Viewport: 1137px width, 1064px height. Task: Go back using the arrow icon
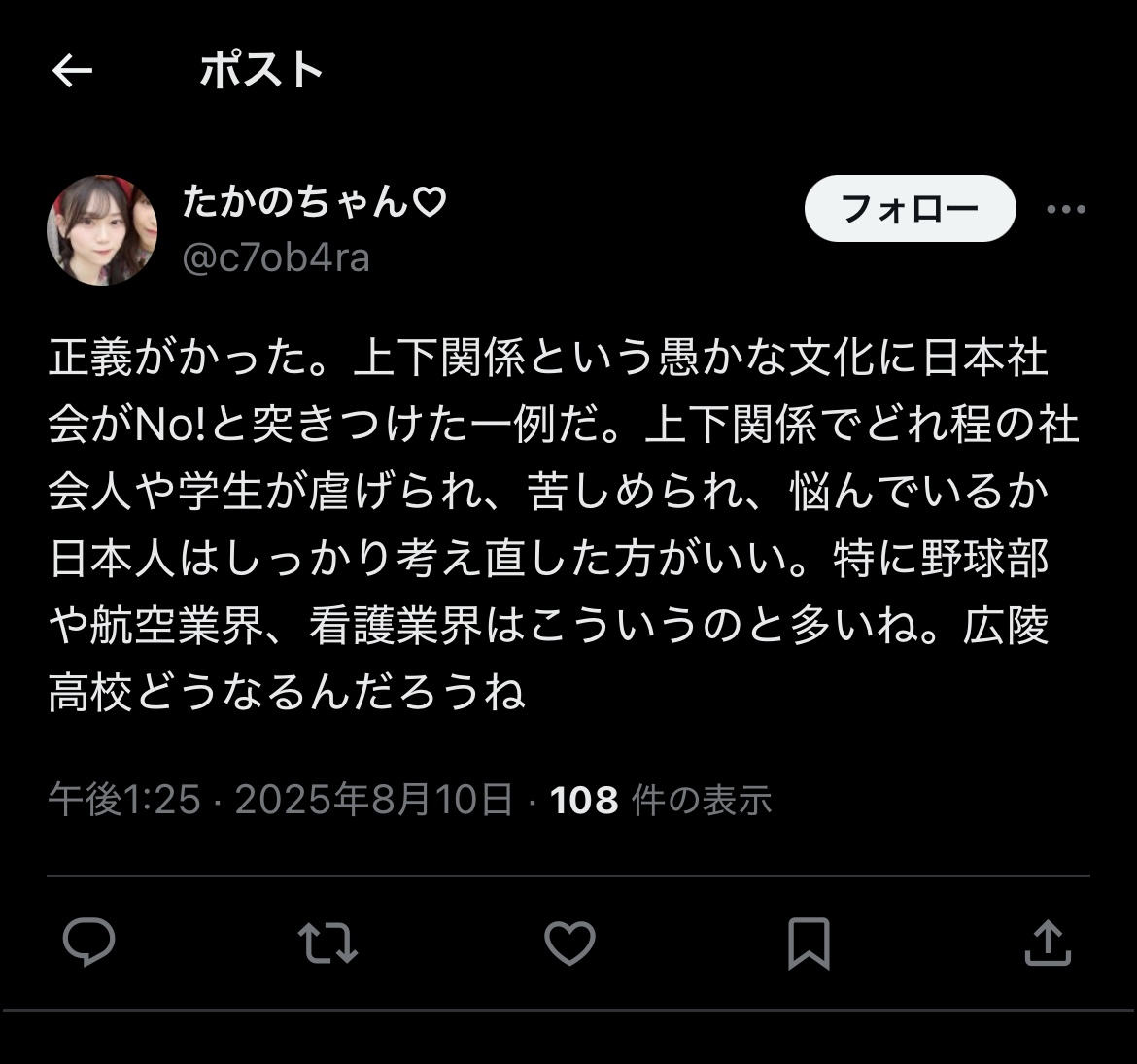click(x=72, y=71)
